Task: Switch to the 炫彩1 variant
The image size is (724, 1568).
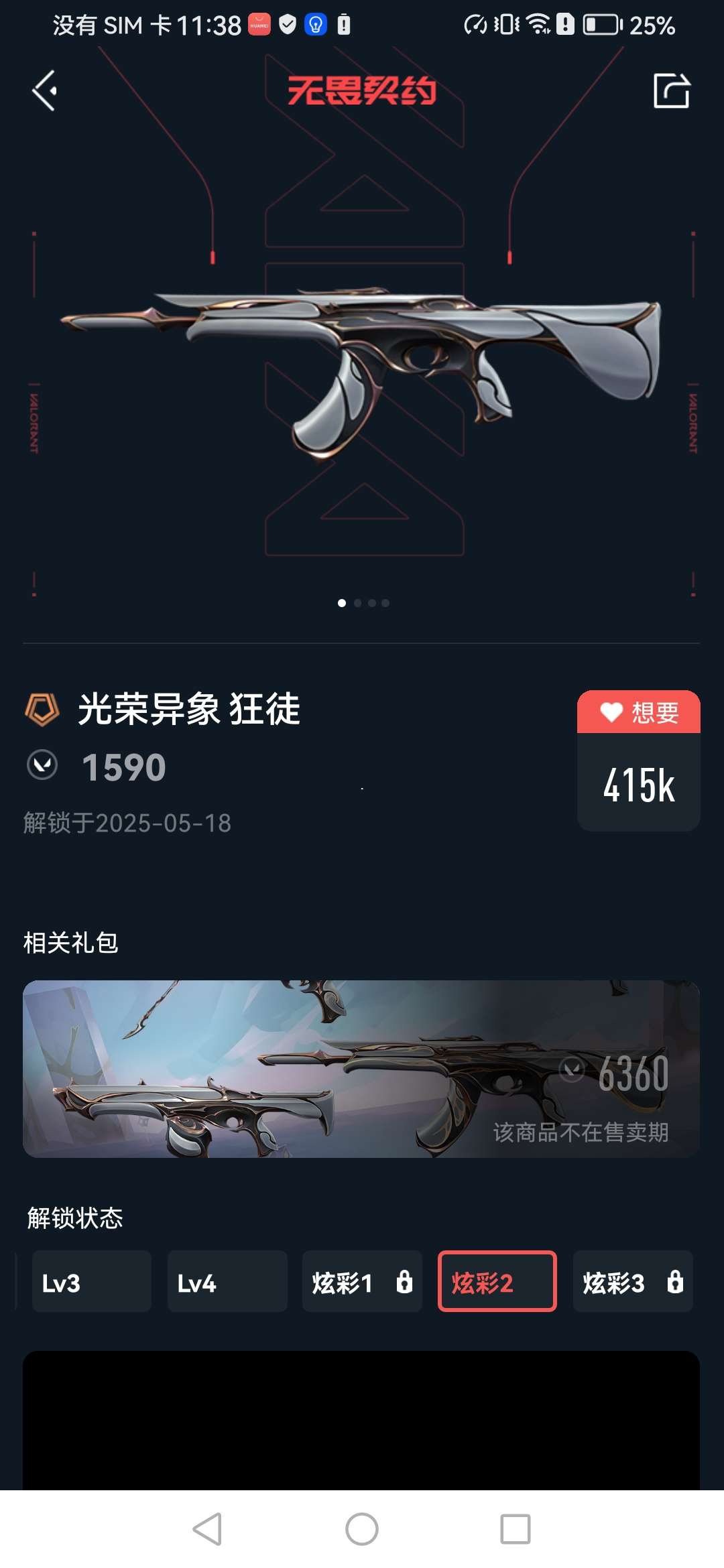Action: (x=362, y=1281)
